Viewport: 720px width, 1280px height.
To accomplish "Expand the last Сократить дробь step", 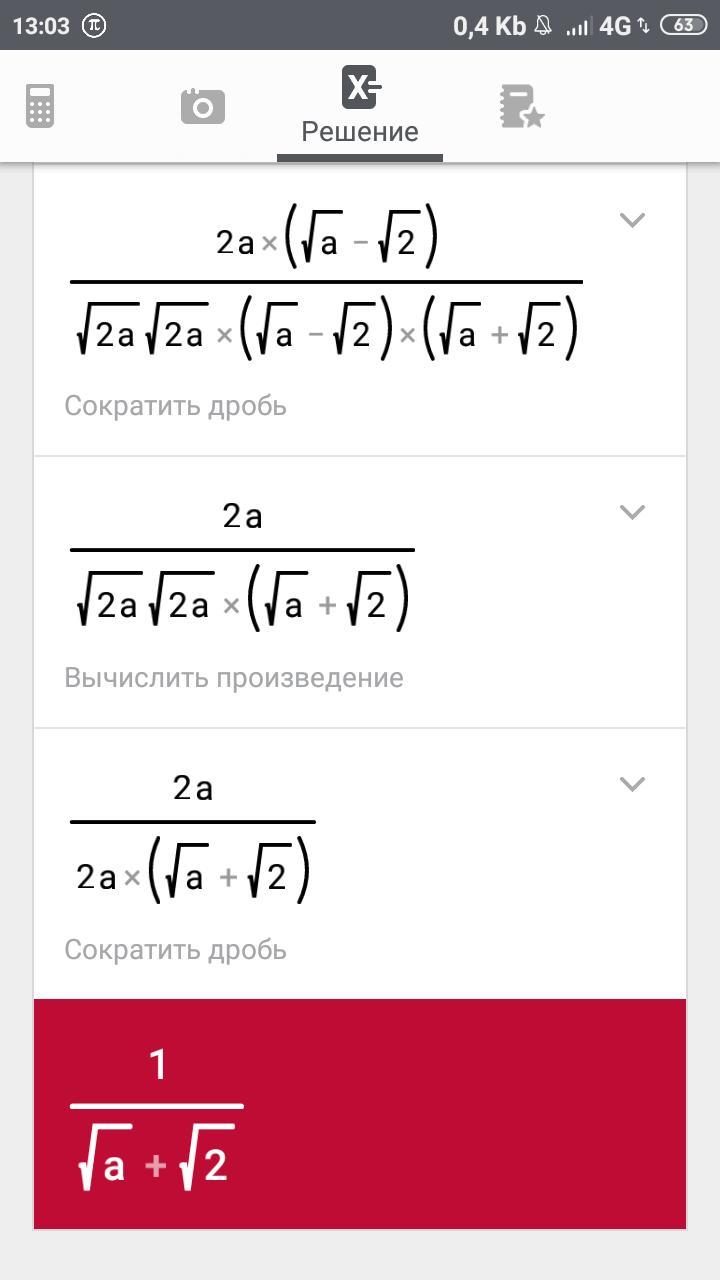I will click(632, 784).
